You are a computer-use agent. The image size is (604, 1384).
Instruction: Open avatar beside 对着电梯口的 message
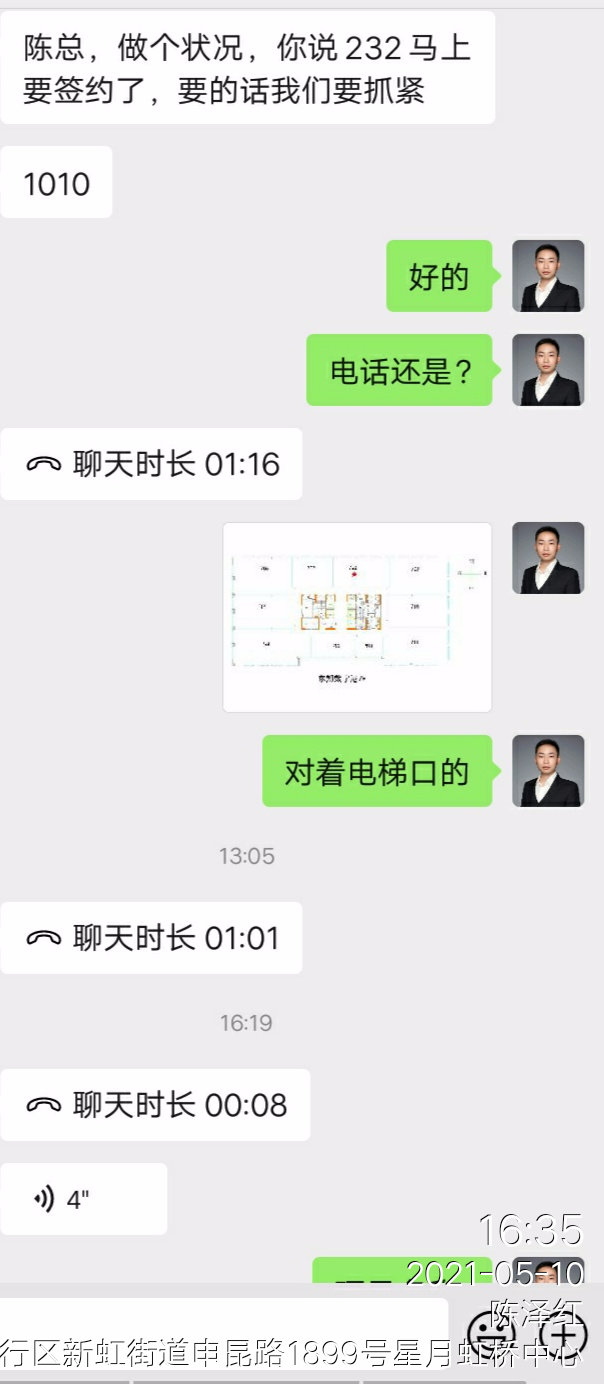point(548,771)
